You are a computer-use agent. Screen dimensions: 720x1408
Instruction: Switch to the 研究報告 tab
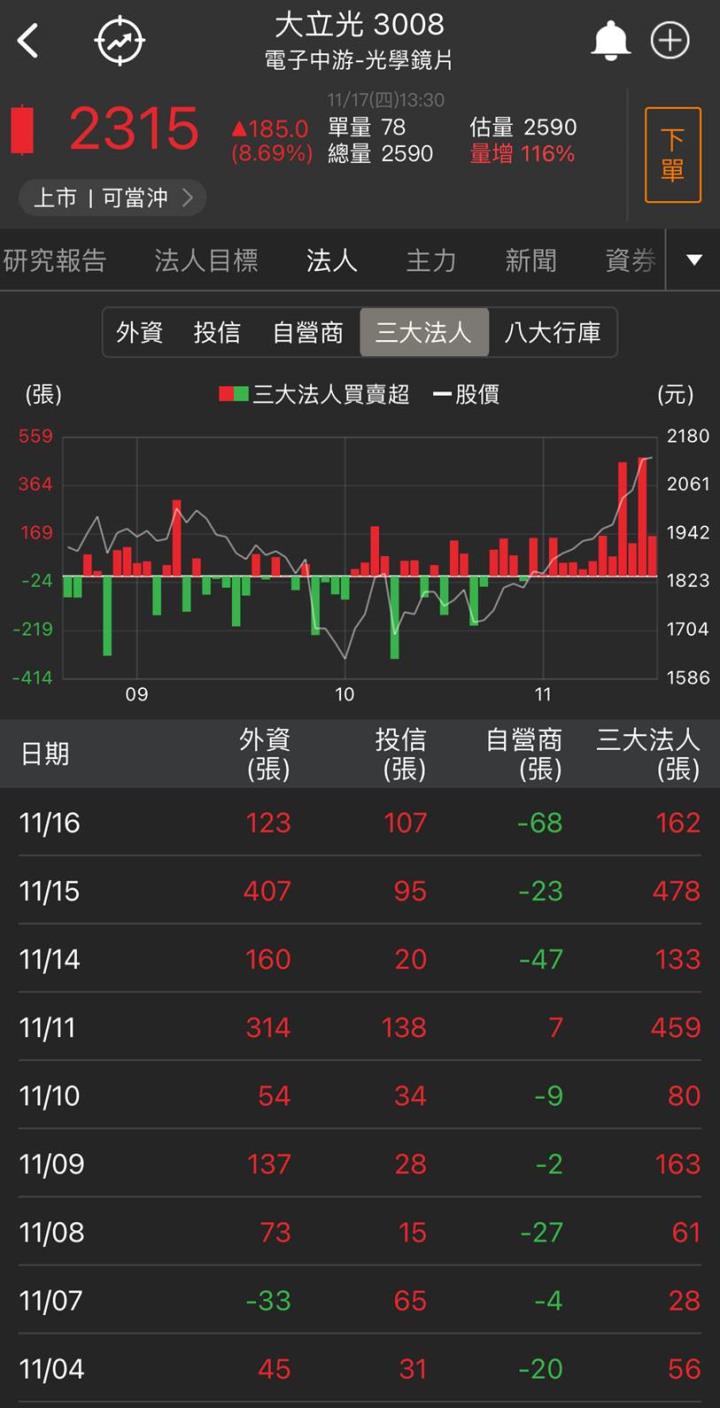pyautogui.click(x=55, y=261)
